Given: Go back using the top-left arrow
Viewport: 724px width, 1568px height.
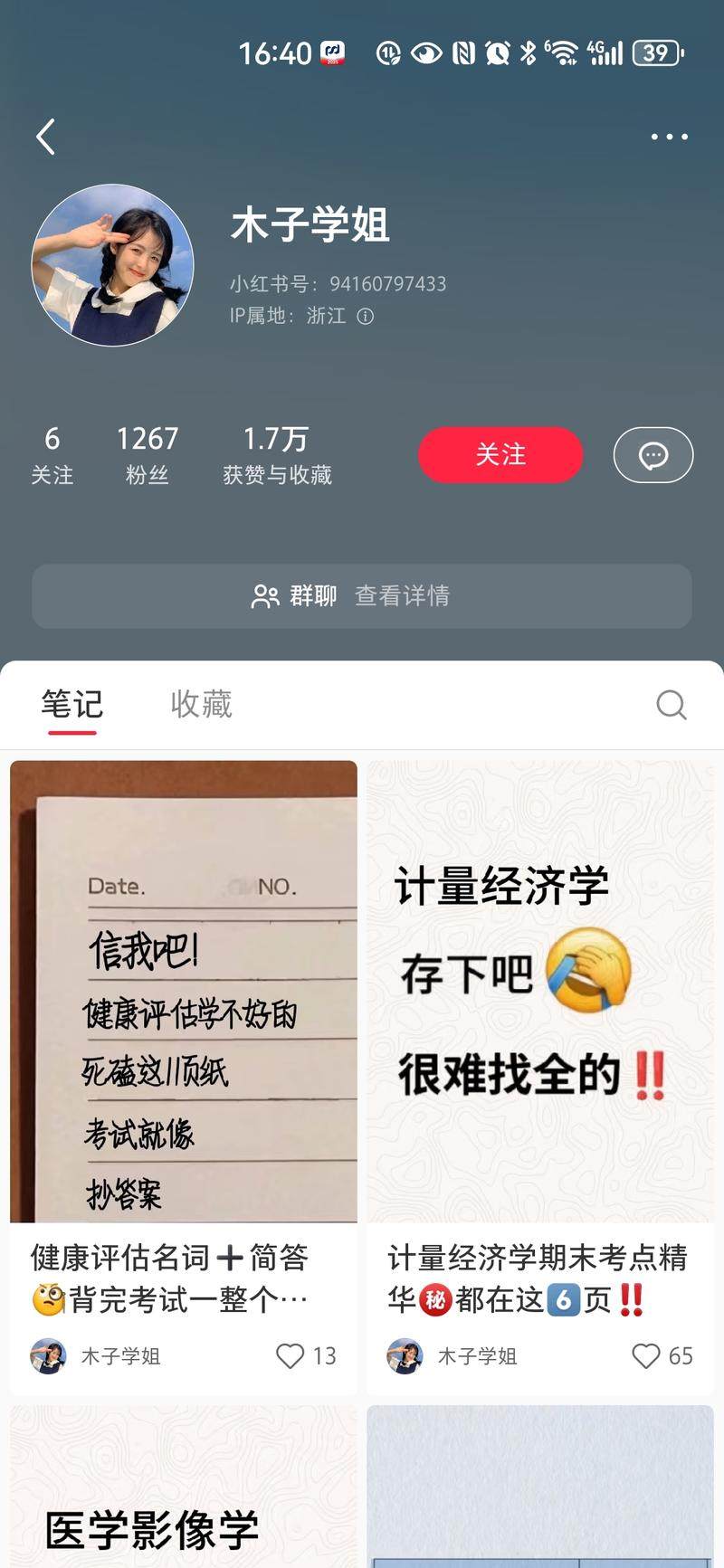Looking at the screenshot, I should point(46,138).
